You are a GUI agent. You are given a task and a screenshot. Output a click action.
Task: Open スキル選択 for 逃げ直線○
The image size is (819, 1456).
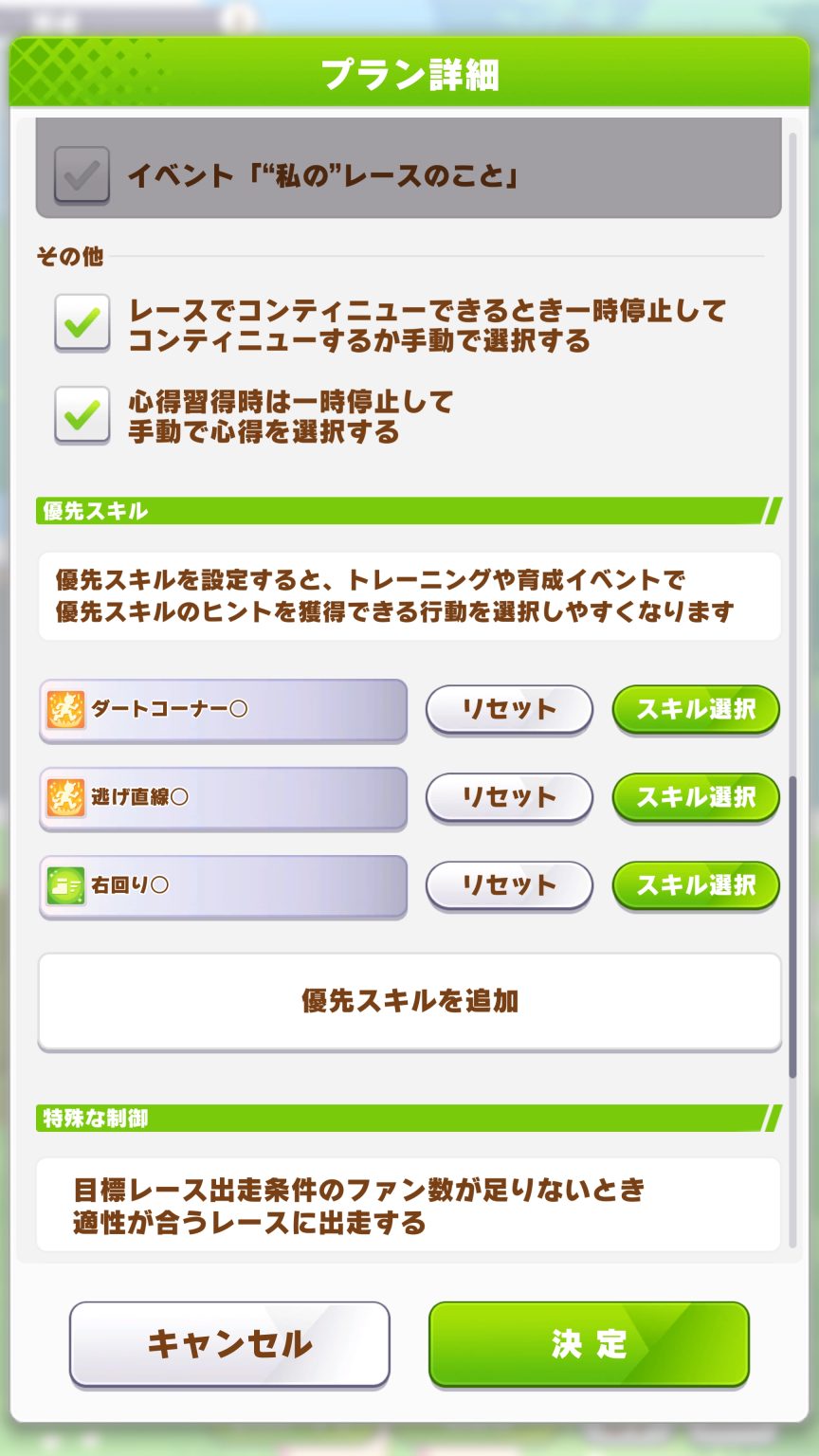pyautogui.click(x=696, y=797)
